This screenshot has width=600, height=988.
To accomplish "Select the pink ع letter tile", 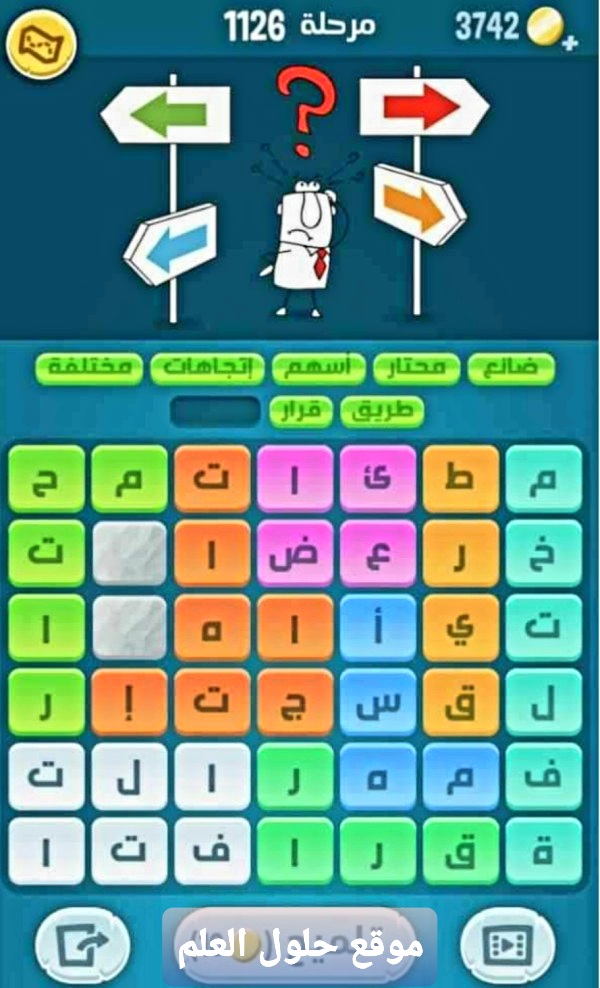I will click(377, 554).
